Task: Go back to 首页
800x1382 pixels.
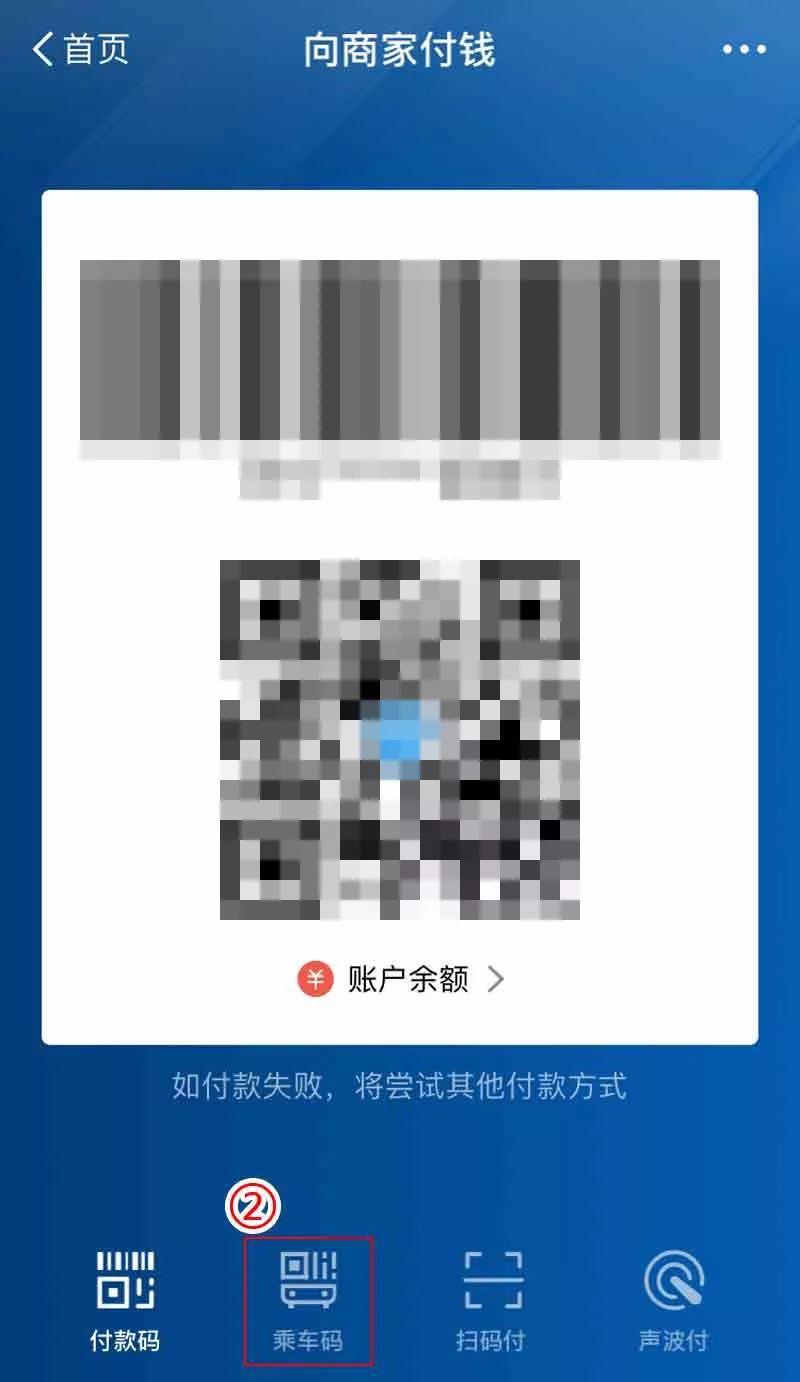Action: click(80, 50)
